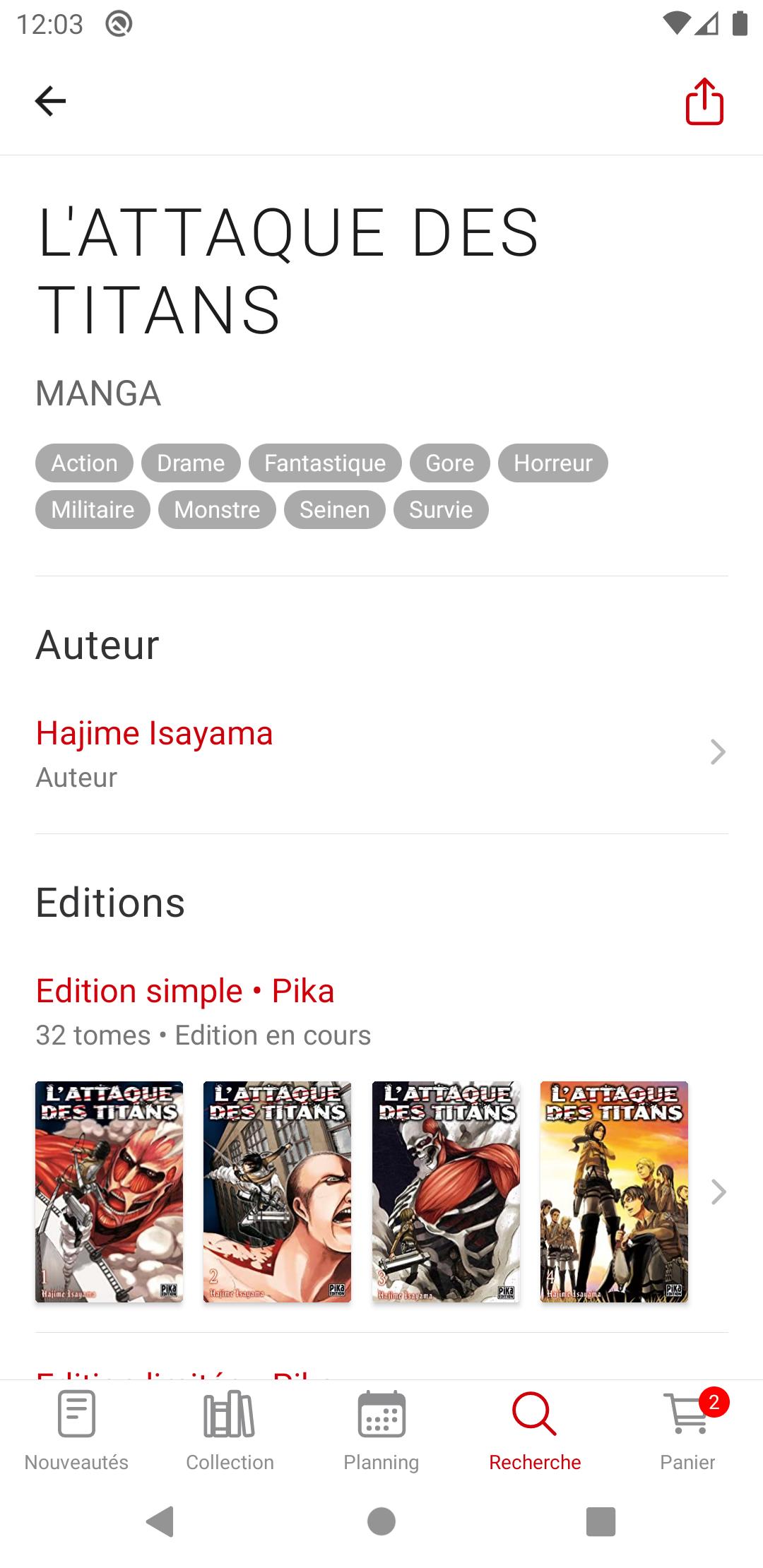Select the Seinen genre tag

(x=334, y=509)
